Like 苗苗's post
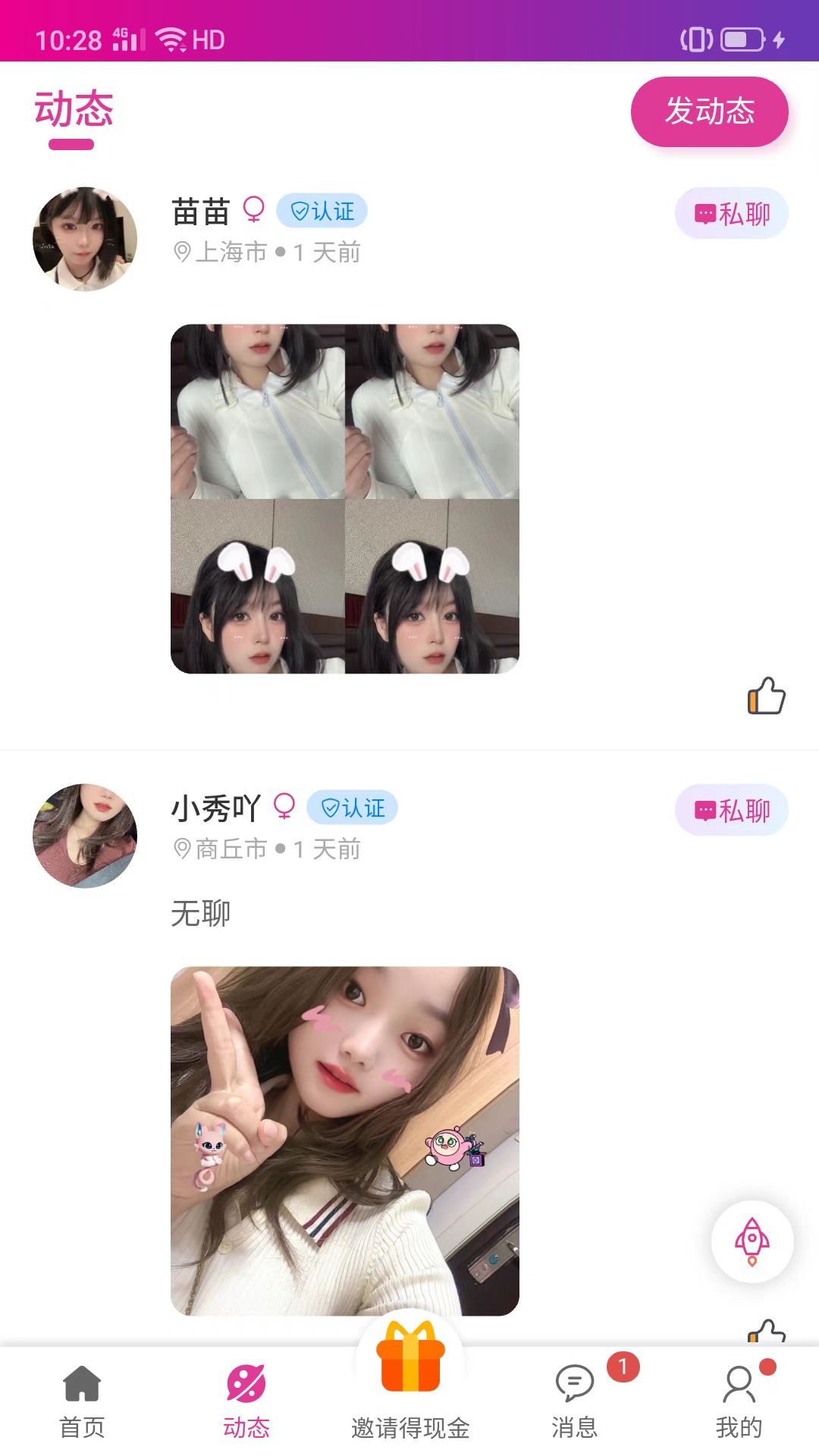This screenshot has width=819, height=1456. coord(766,695)
